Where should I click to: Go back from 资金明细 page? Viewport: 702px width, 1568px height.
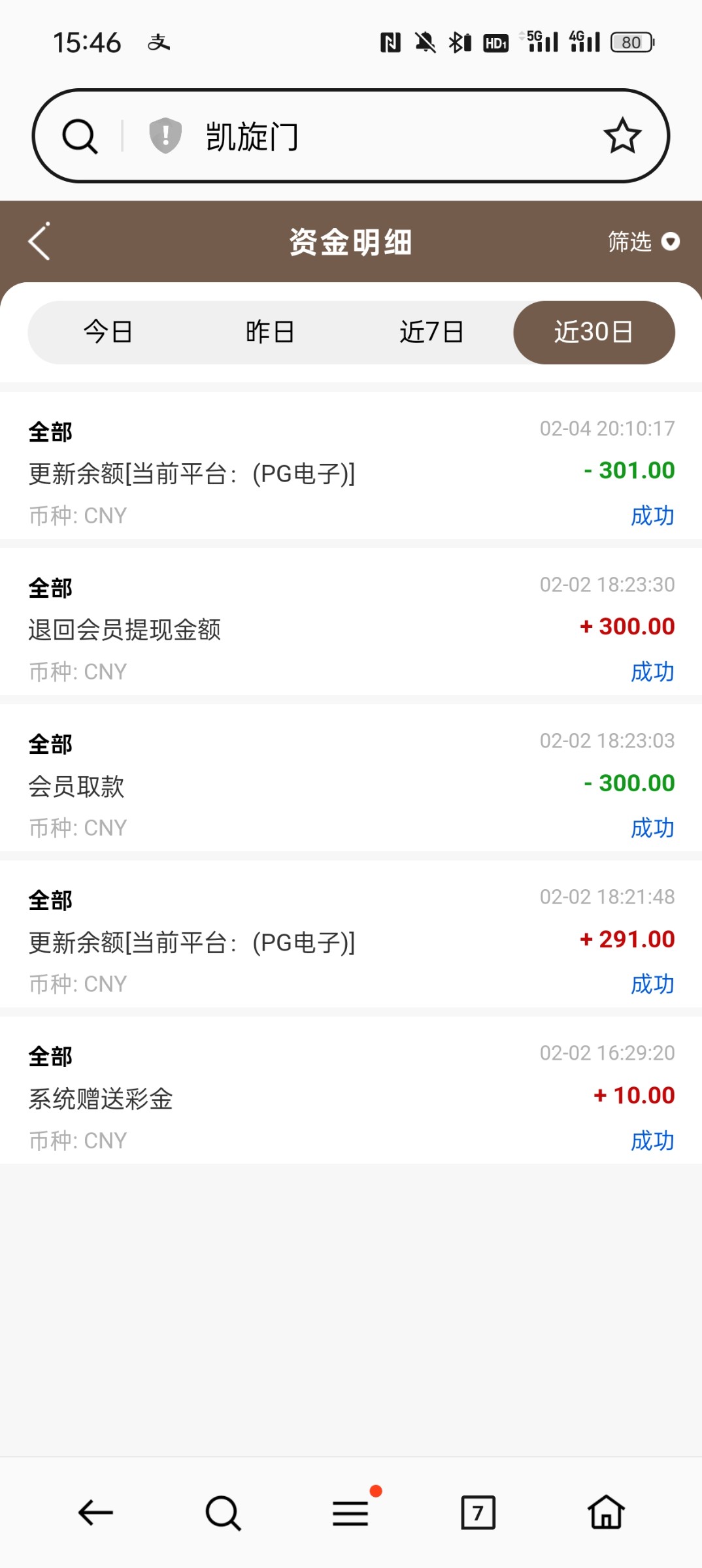pyautogui.click(x=39, y=242)
